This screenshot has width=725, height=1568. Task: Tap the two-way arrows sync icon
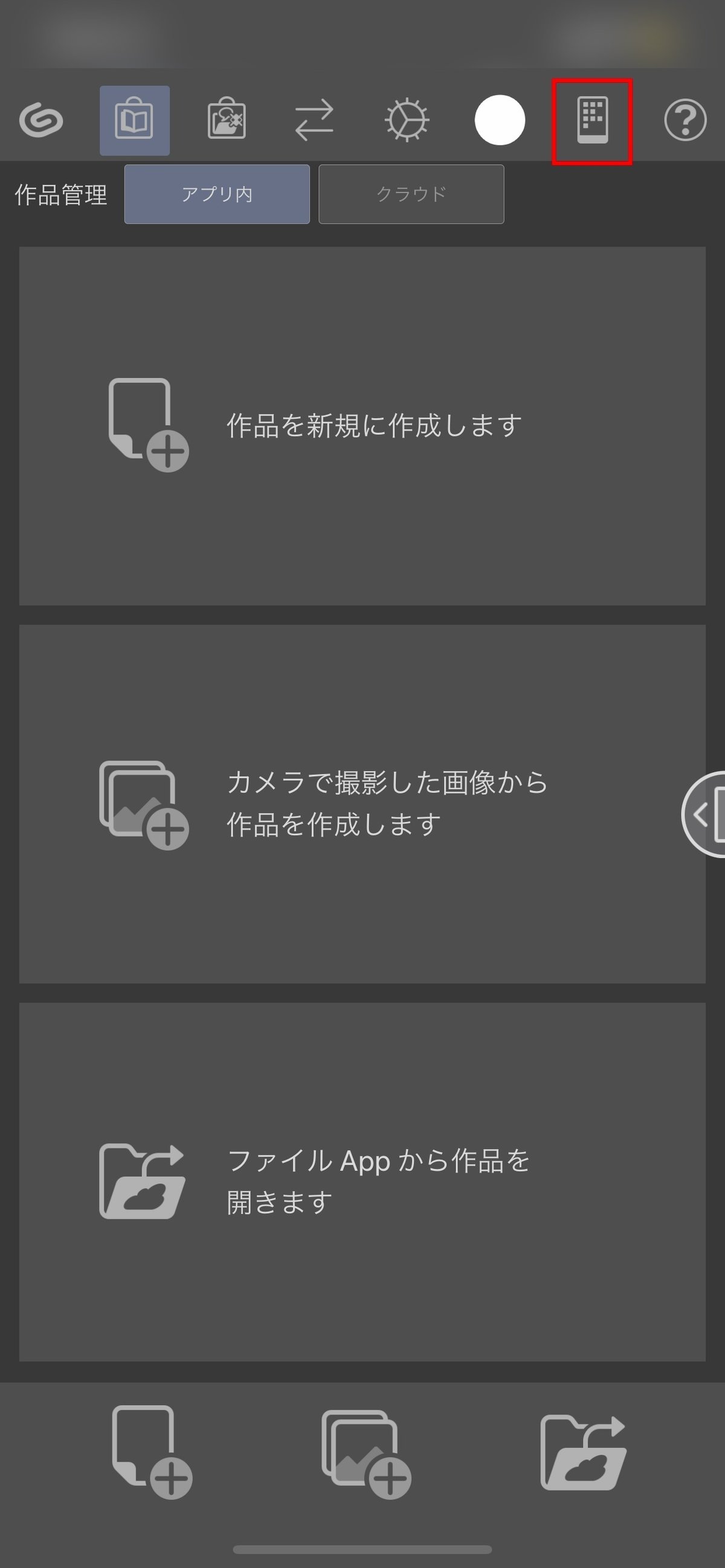pos(314,121)
